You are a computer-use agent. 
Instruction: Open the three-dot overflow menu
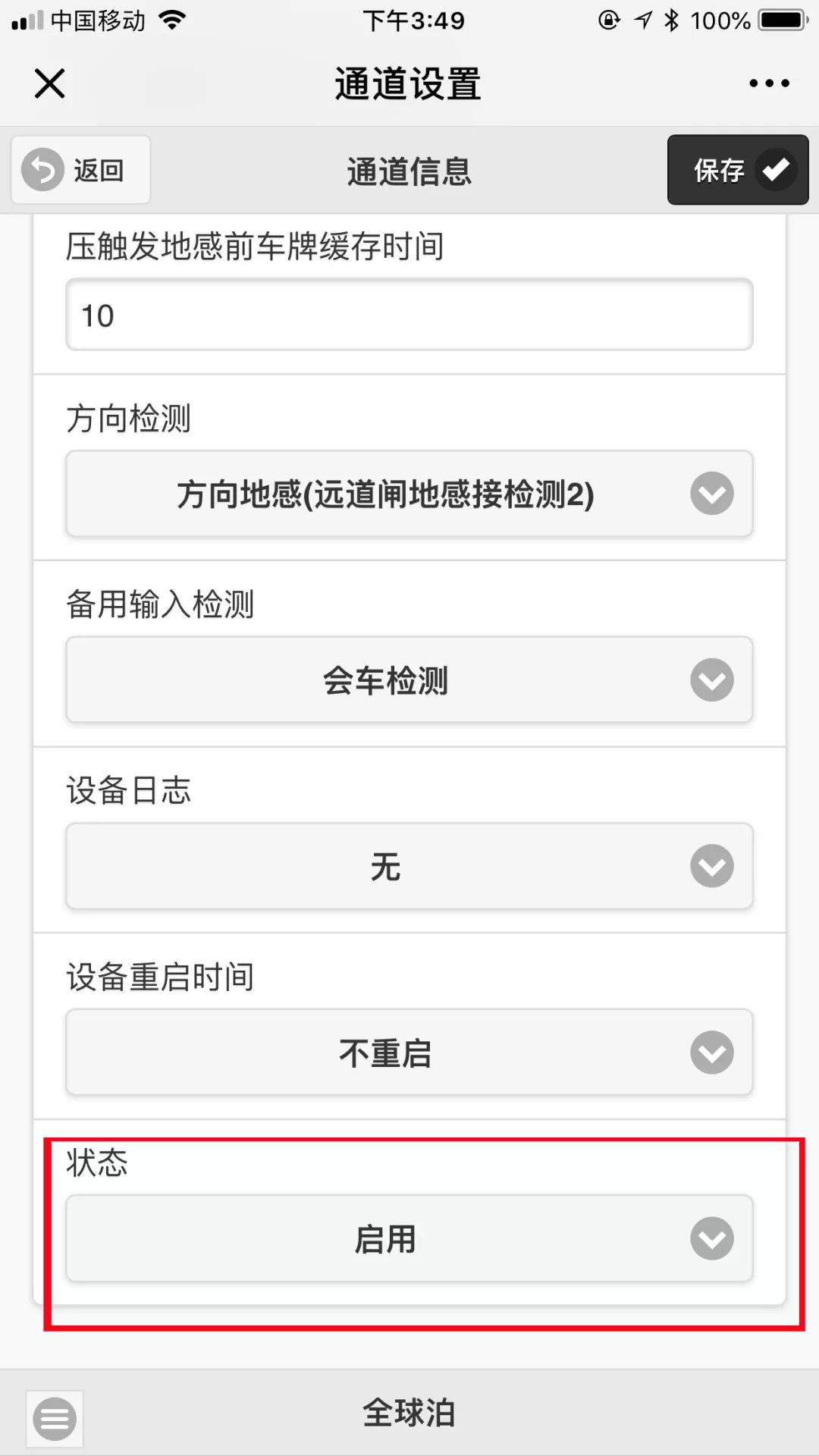click(769, 83)
